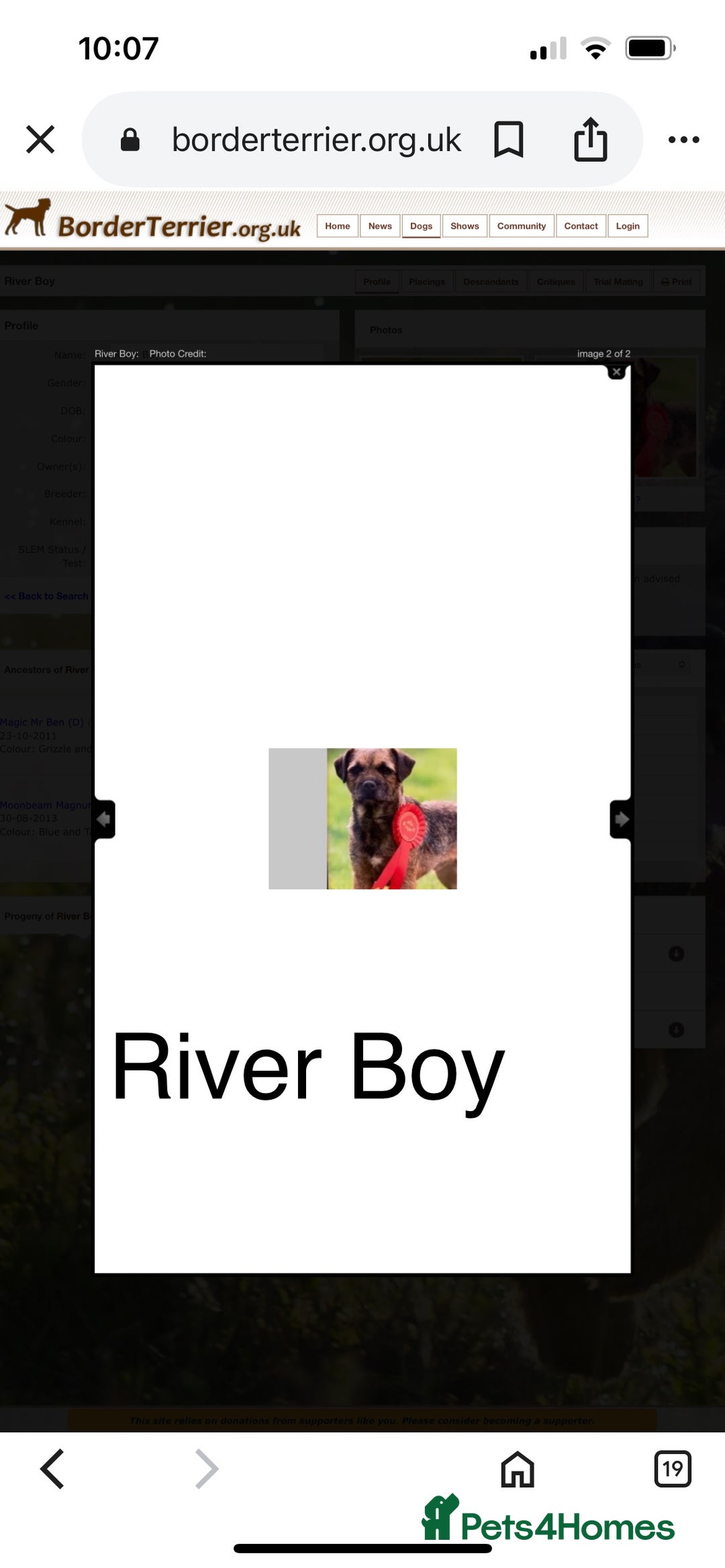This screenshot has width=725, height=1568.
Task: Open the Contact page
Action: (x=581, y=226)
